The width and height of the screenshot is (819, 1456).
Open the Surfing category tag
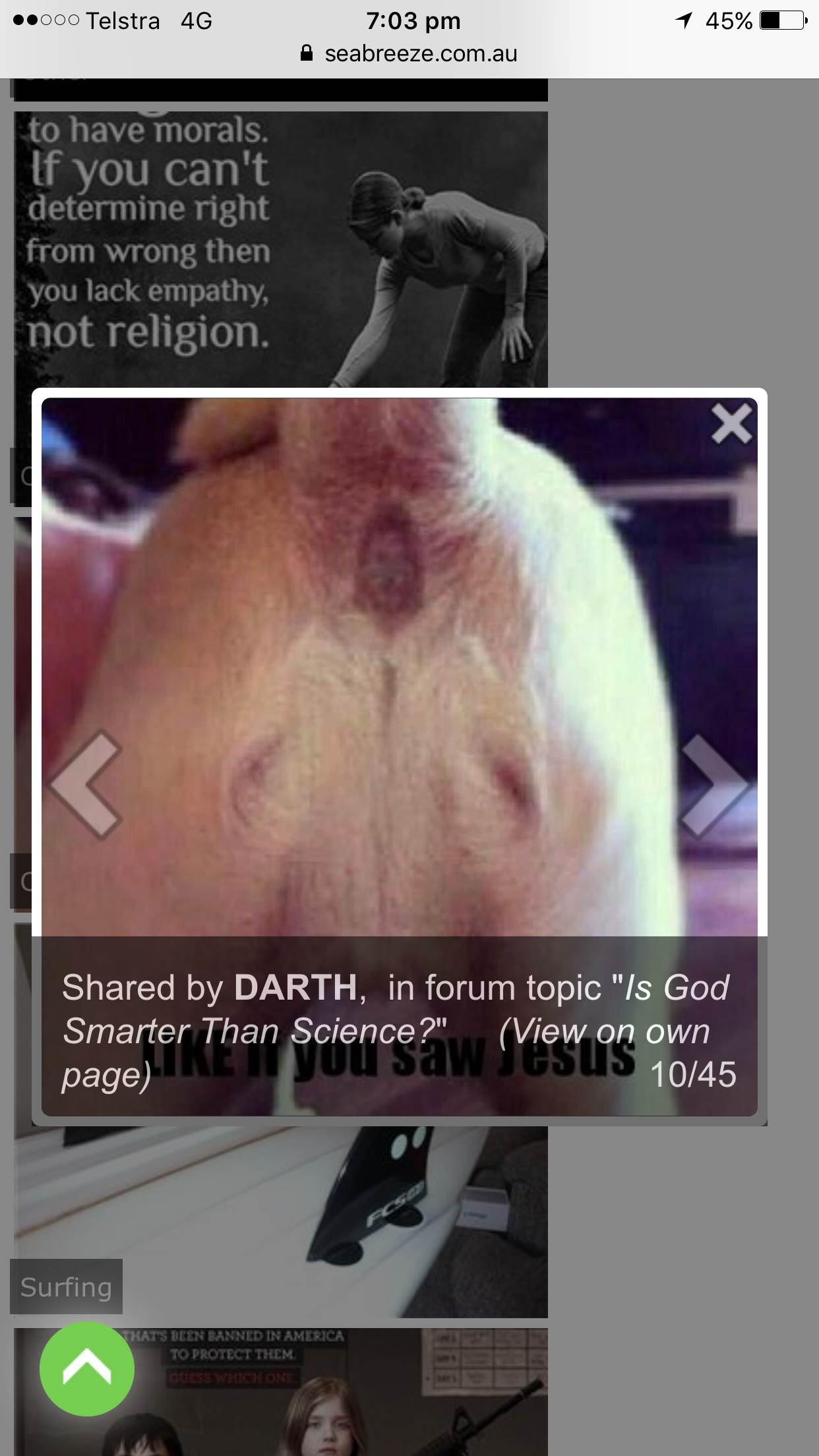(66, 1287)
